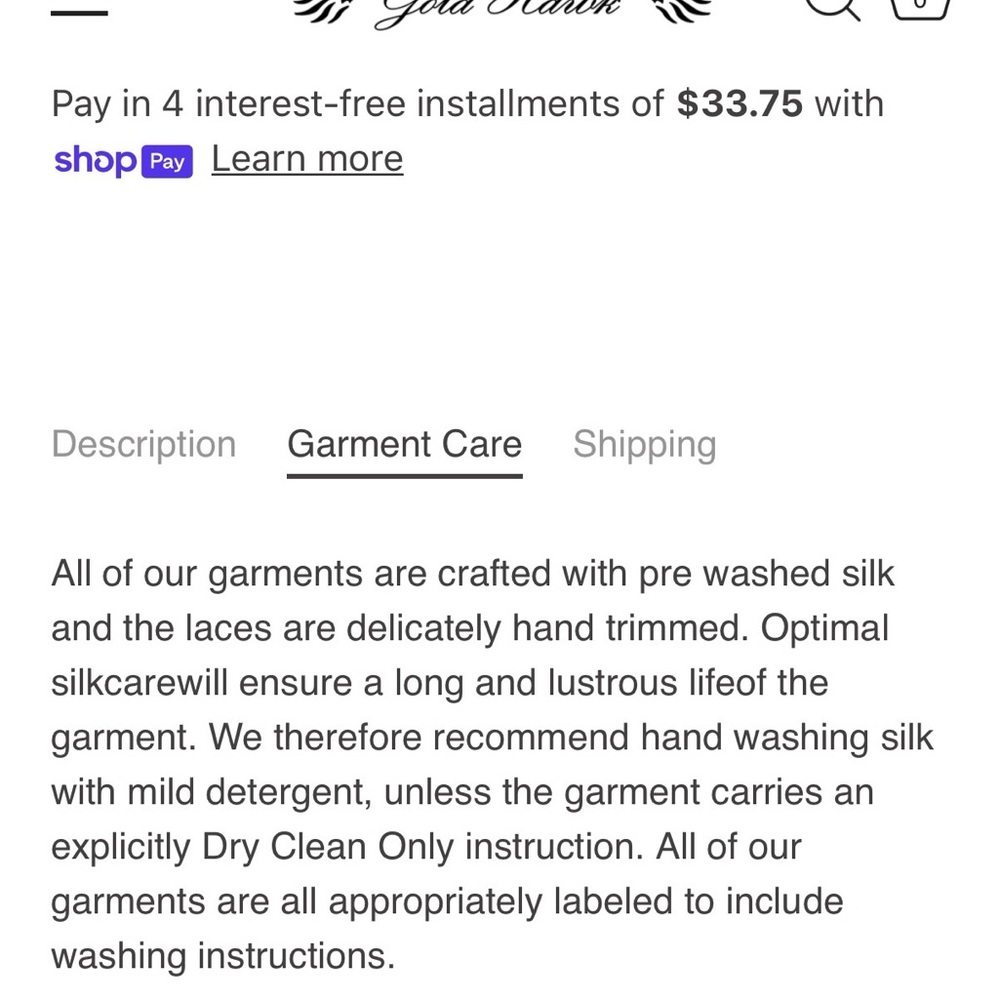Tap the Shop Pay Learn more link

click(307, 159)
